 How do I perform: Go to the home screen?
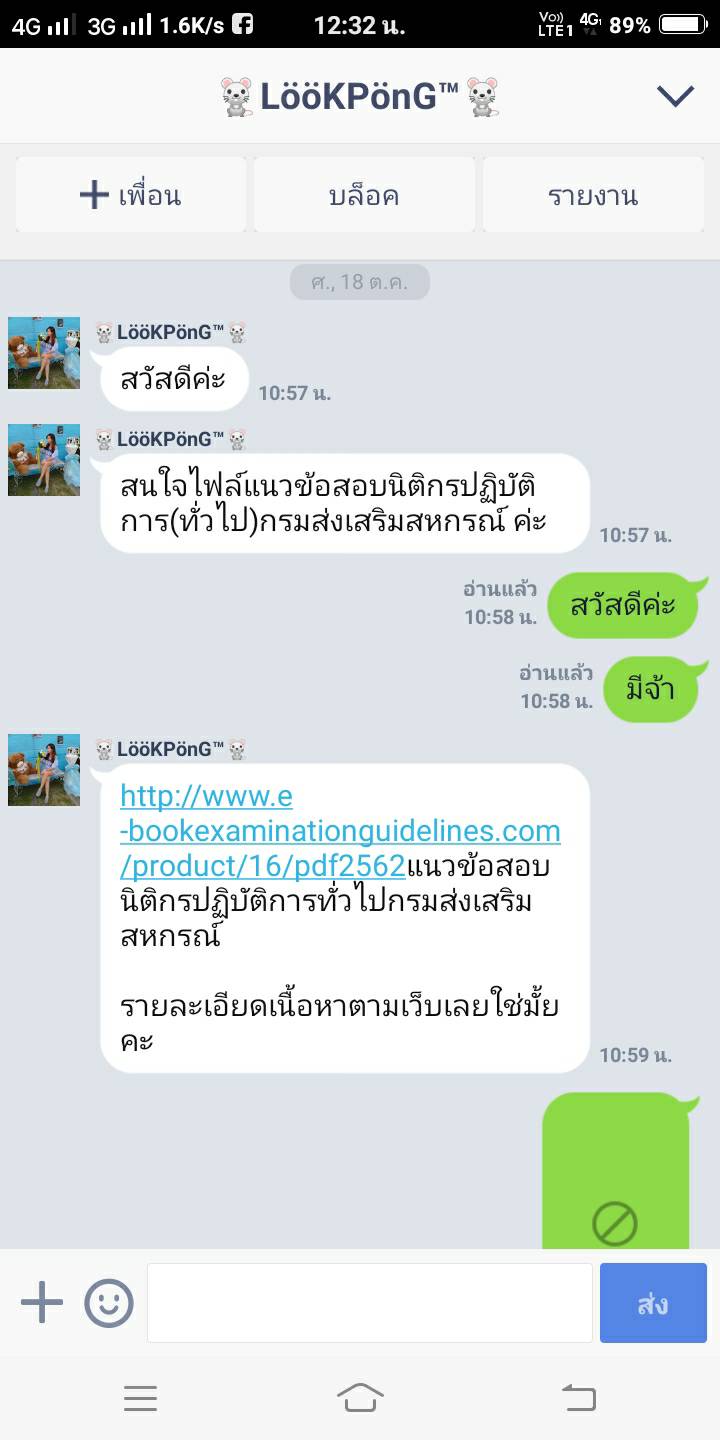tap(360, 1397)
